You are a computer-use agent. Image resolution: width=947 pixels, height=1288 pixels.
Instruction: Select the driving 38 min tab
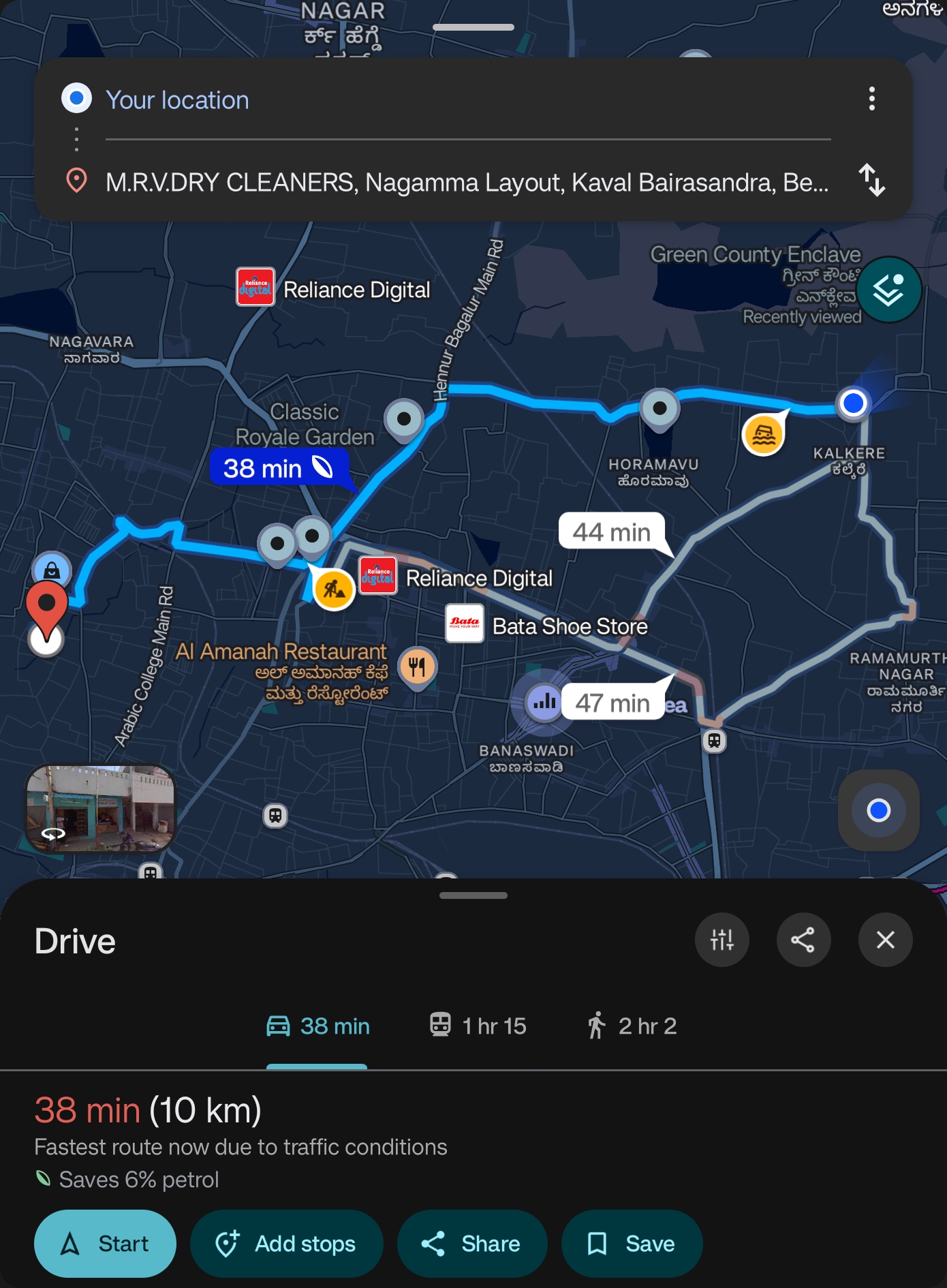[x=317, y=1026]
